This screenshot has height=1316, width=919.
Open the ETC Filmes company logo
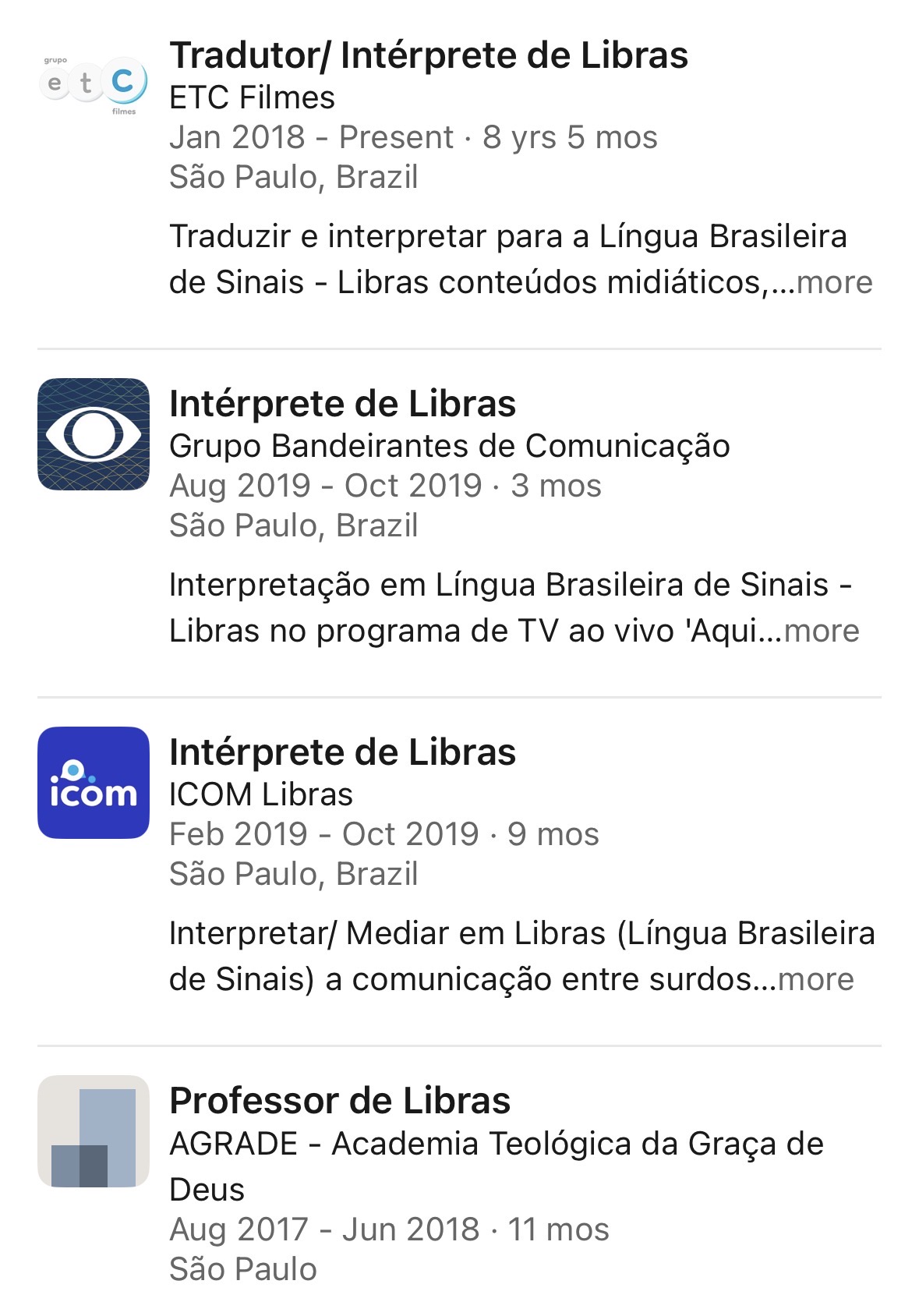(94, 86)
